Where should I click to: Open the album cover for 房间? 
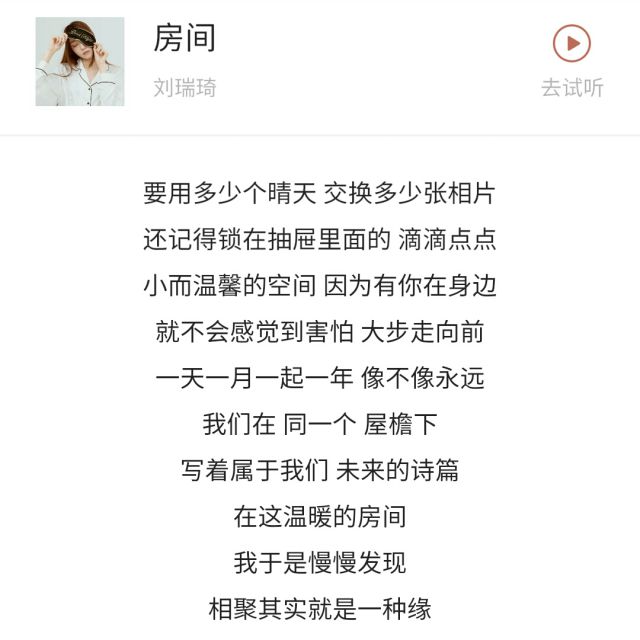(80, 62)
